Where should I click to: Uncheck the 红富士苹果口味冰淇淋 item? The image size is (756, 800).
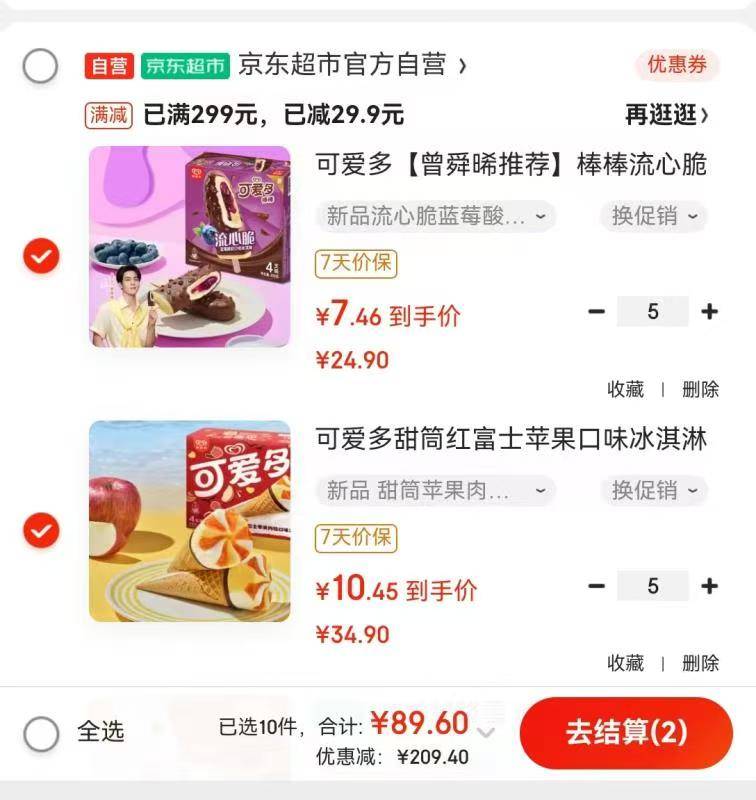[41, 530]
